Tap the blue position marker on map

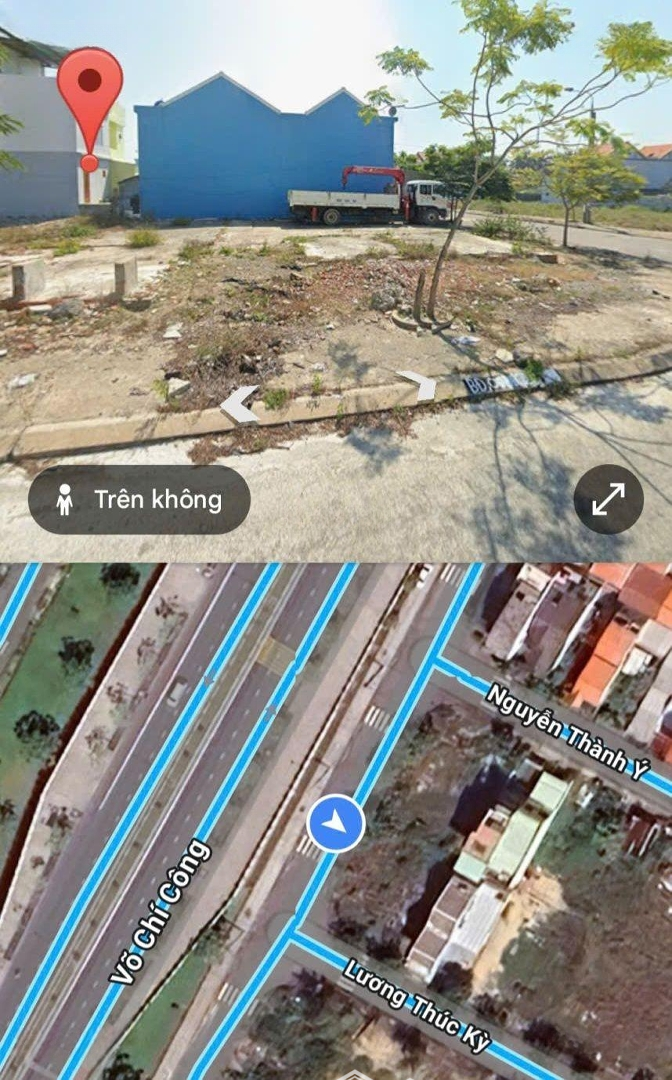click(x=336, y=823)
